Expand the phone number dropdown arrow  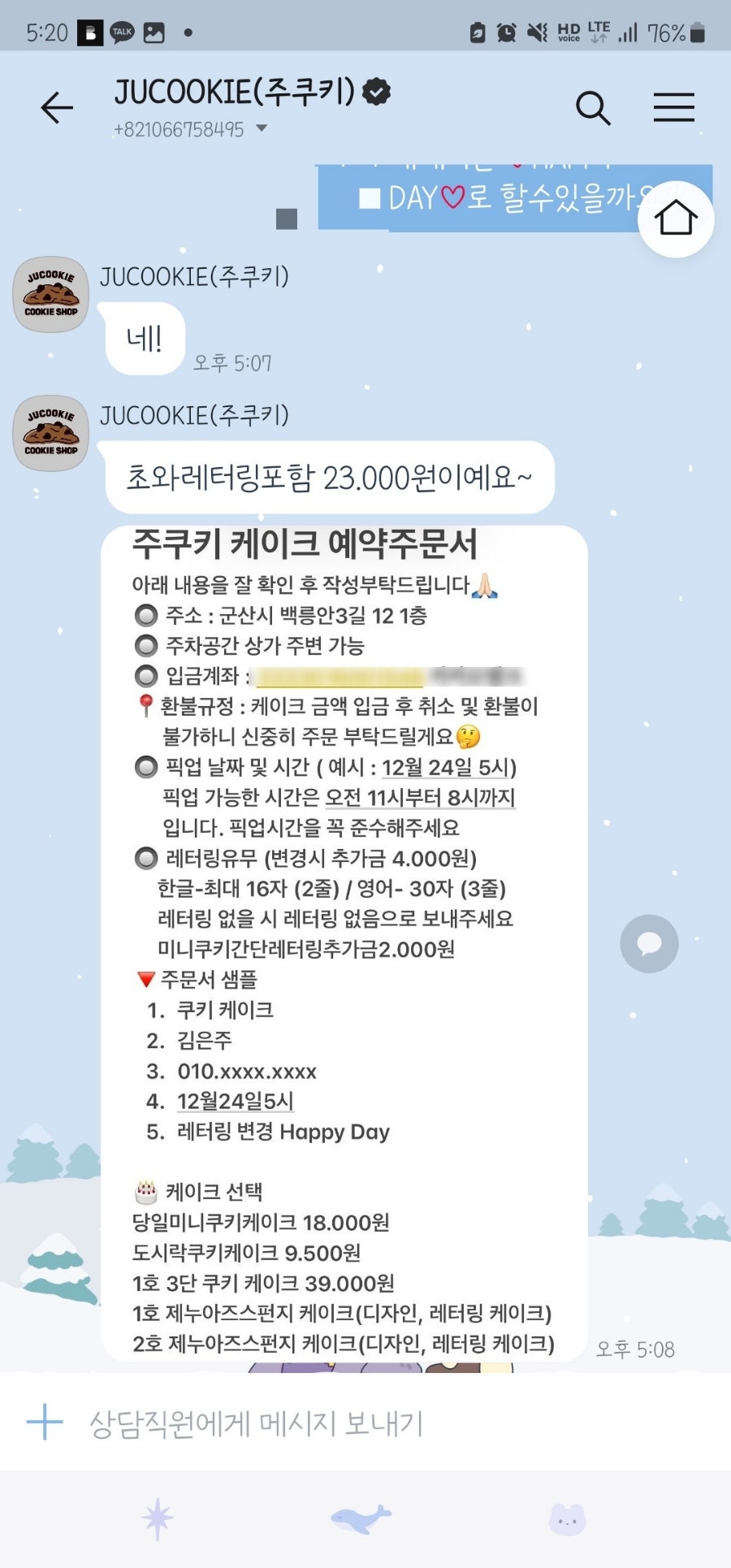262,128
